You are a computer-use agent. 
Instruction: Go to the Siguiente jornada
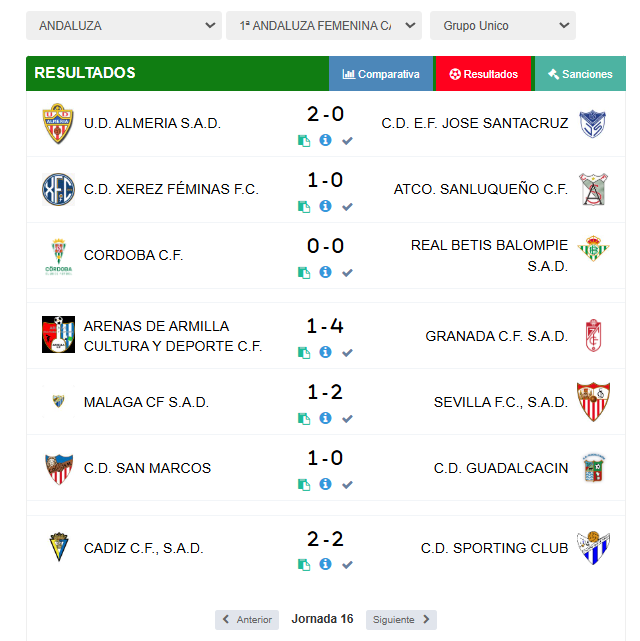click(401, 620)
